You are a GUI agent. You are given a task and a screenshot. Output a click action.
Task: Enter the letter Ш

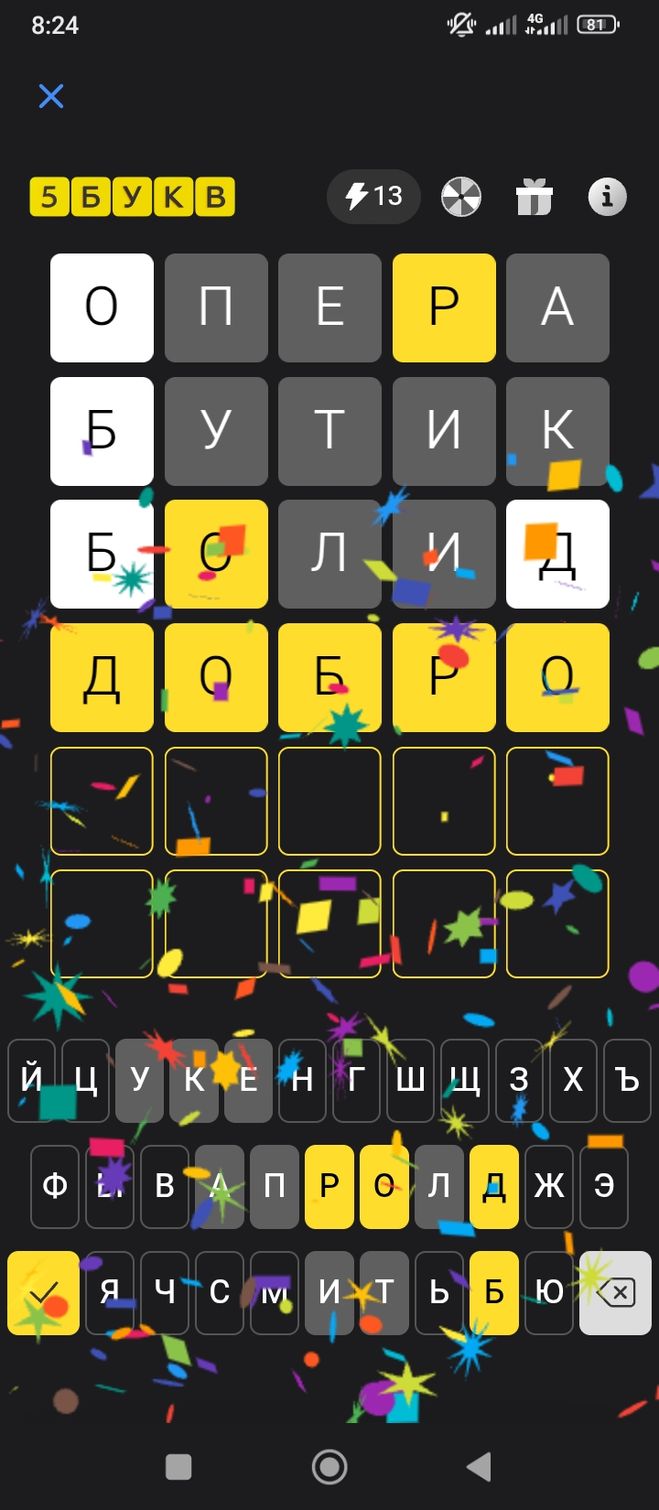pyautogui.click(x=411, y=1080)
